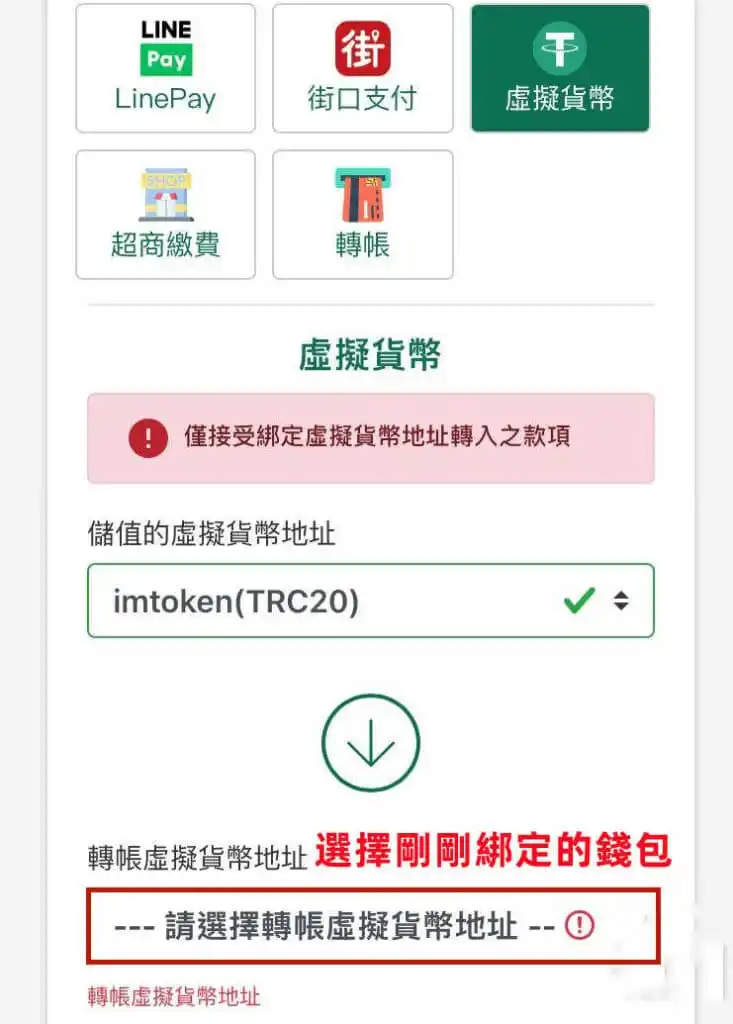Switch payment selection to LinePay tile
This screenshot has height=1024, width=733.
click(165, 66)
